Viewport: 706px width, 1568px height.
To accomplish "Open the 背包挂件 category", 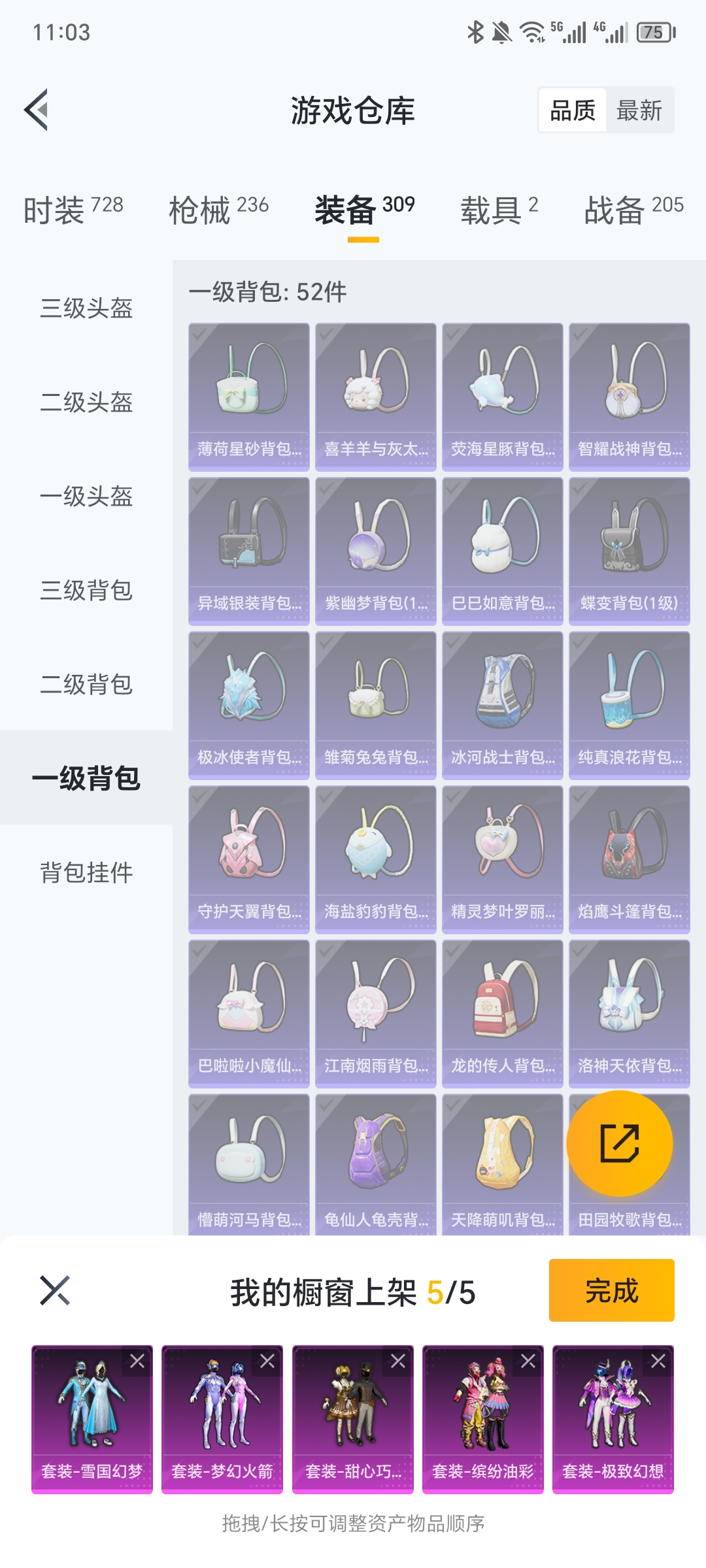I will [86, 872].
